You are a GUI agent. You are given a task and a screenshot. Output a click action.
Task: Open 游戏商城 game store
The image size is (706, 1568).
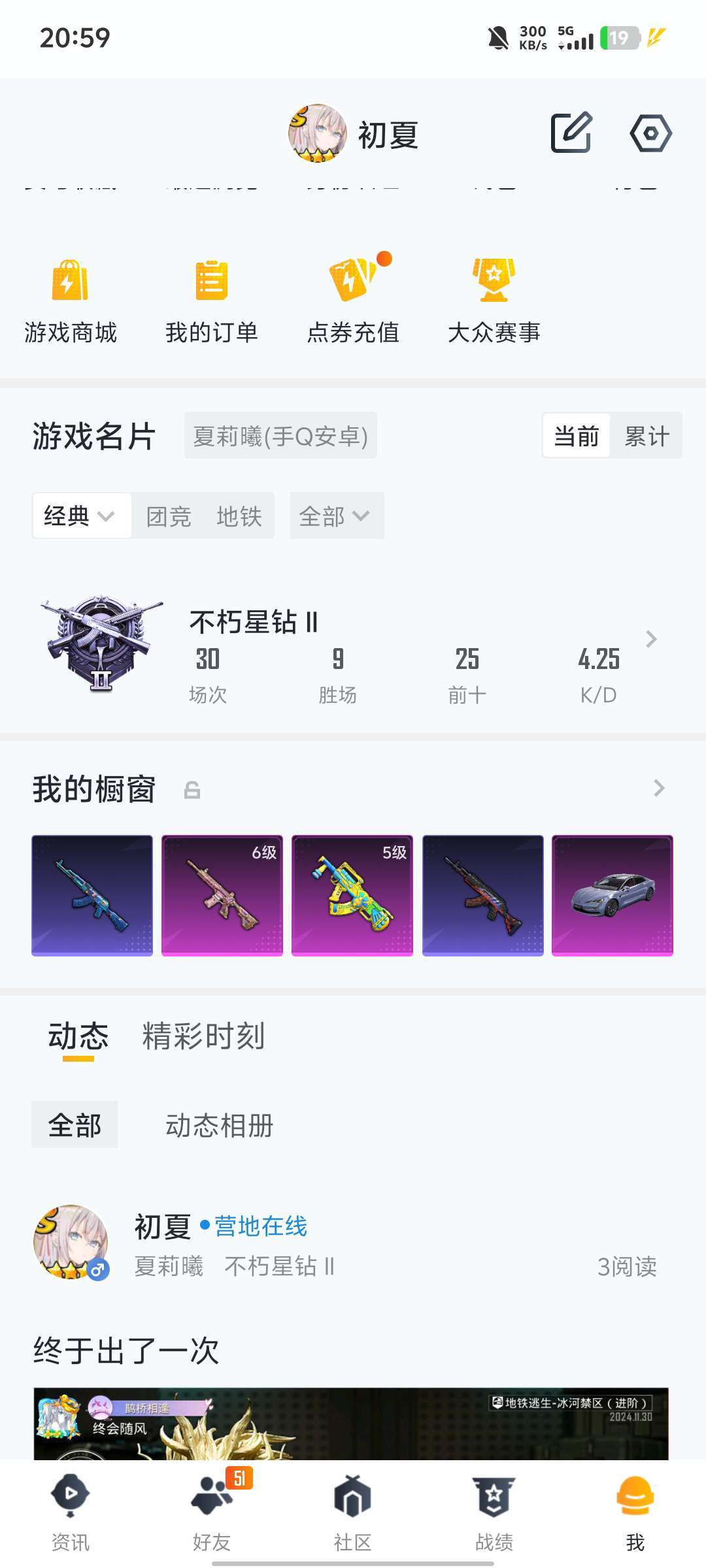pos(71,302)
